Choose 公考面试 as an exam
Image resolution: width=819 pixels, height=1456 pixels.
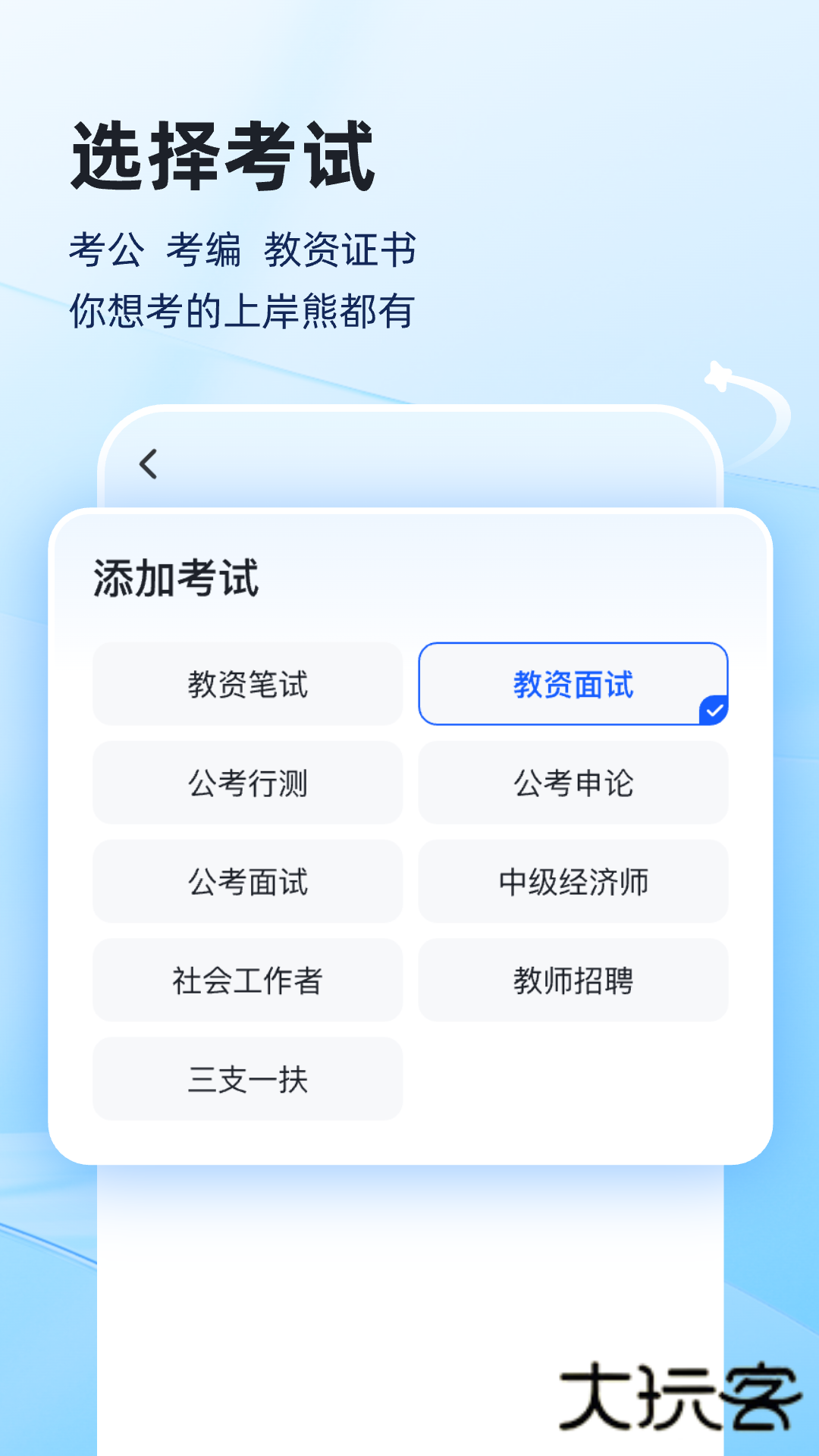click(x=248, y=882)
